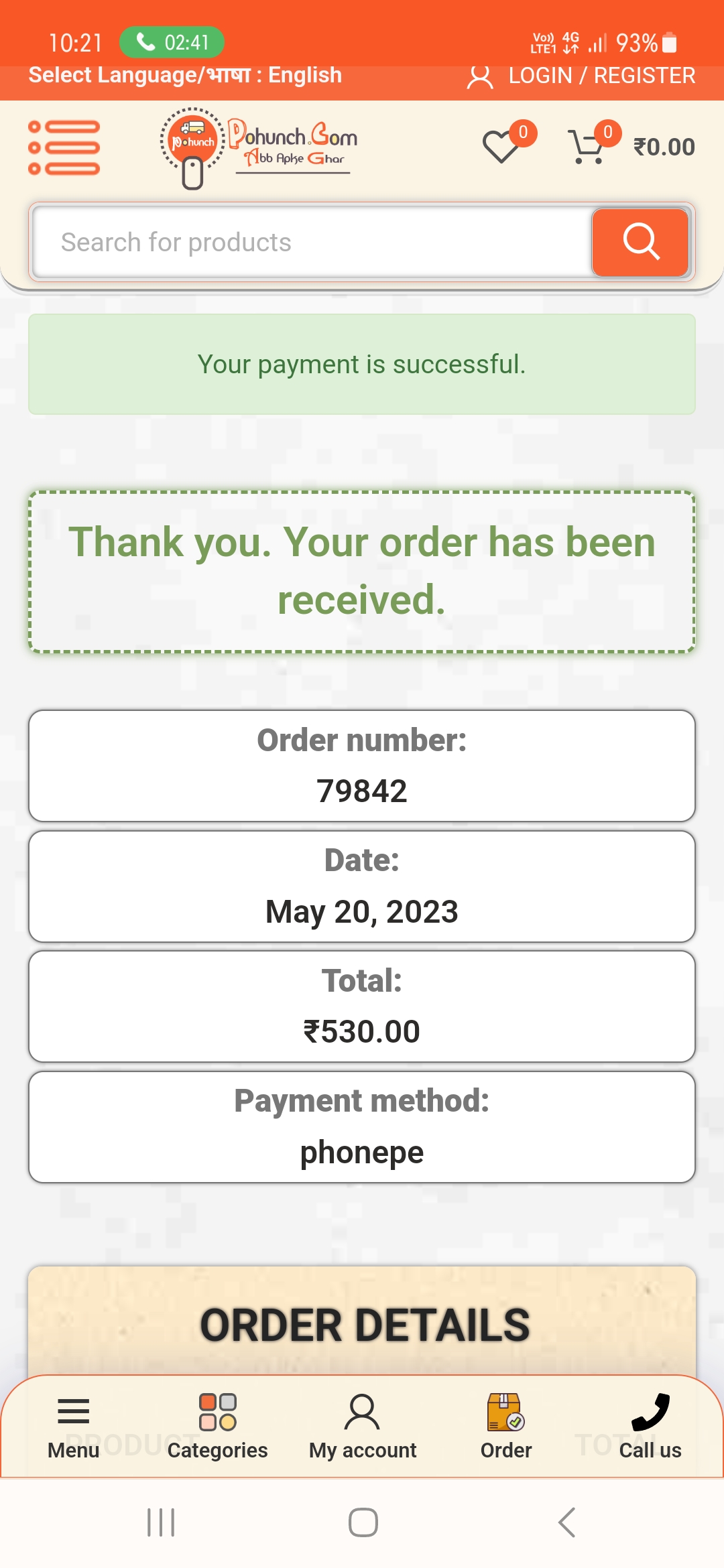Go back with system back button

[x=566, y=1522]
